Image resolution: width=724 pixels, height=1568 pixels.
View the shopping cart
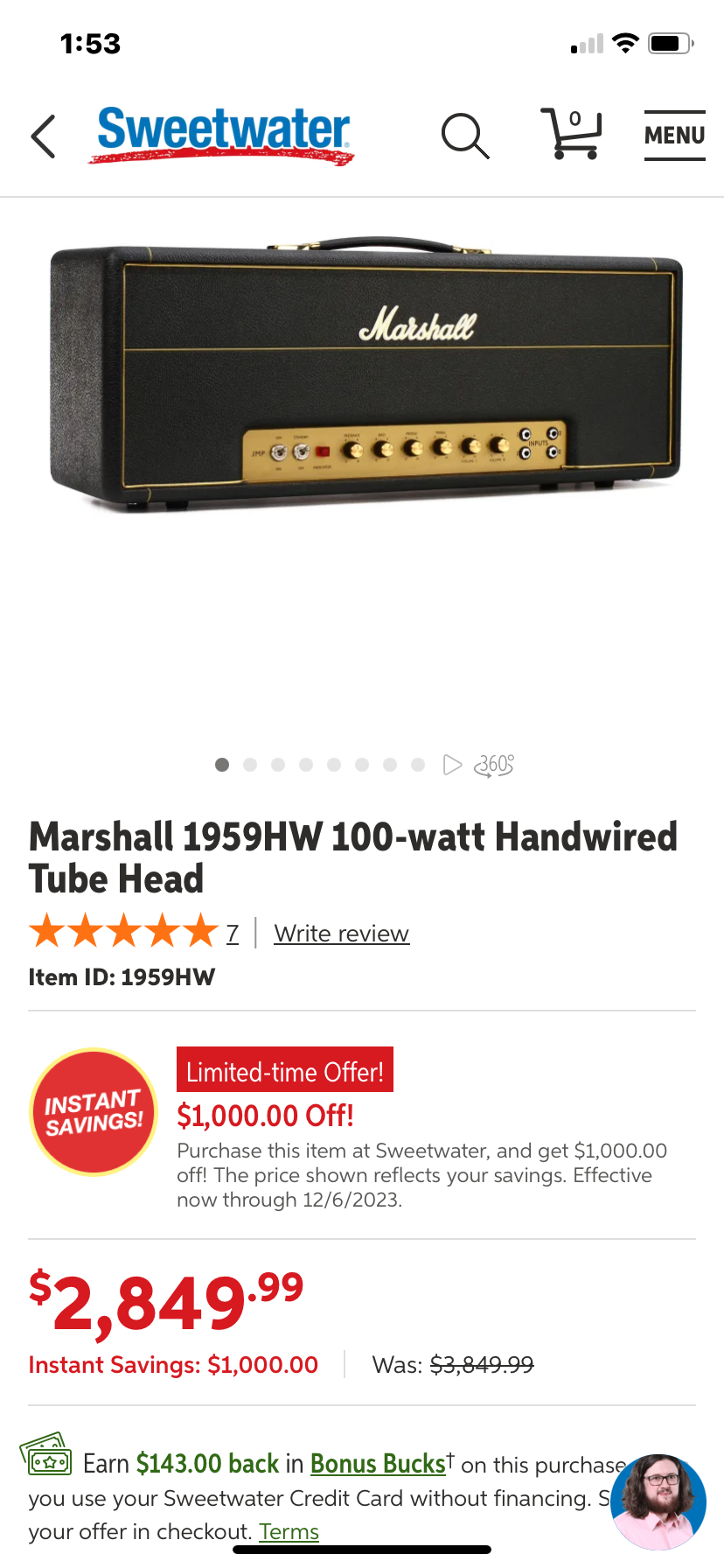[571, 134]
